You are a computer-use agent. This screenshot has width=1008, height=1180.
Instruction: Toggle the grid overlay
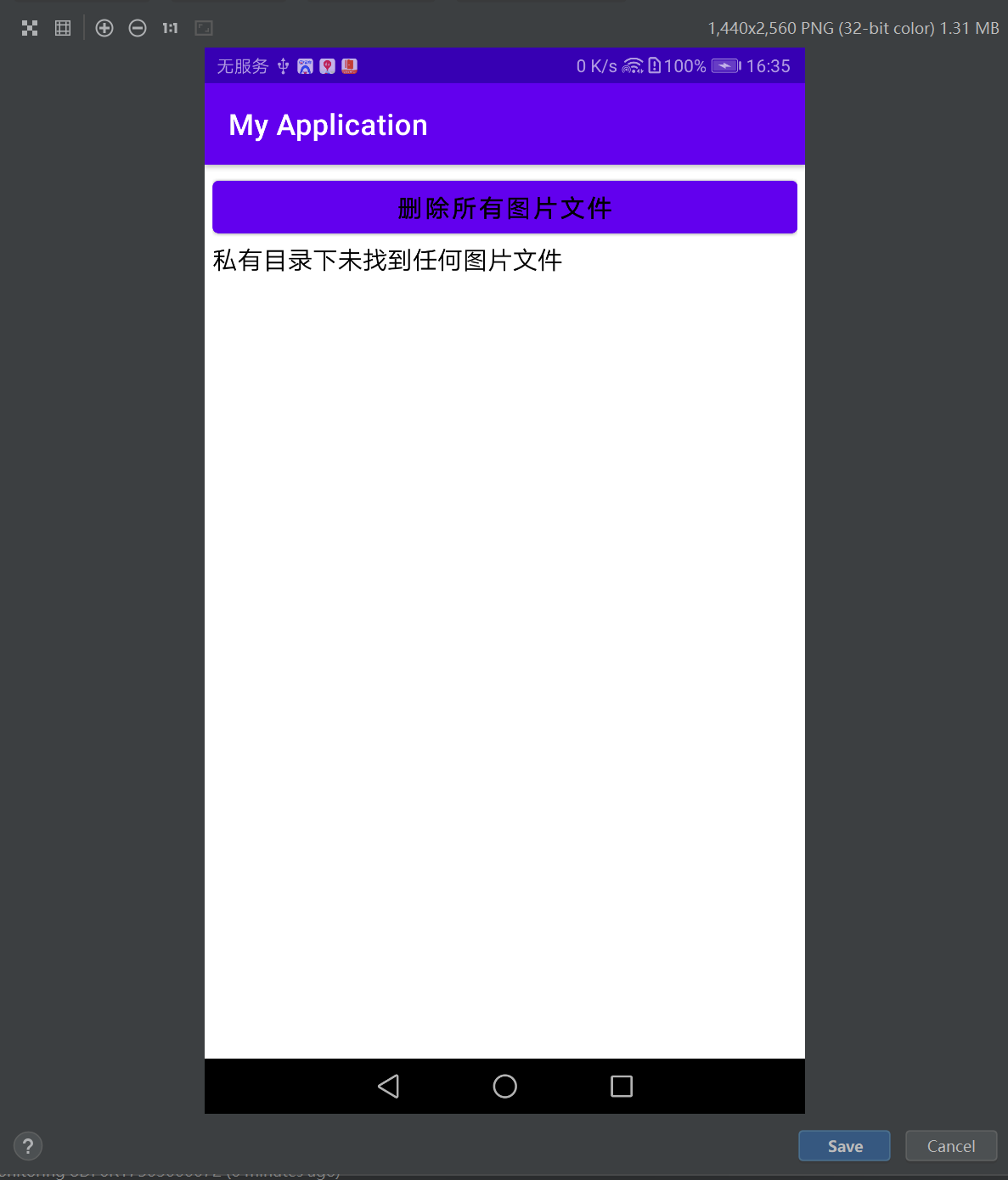(63, 28)
